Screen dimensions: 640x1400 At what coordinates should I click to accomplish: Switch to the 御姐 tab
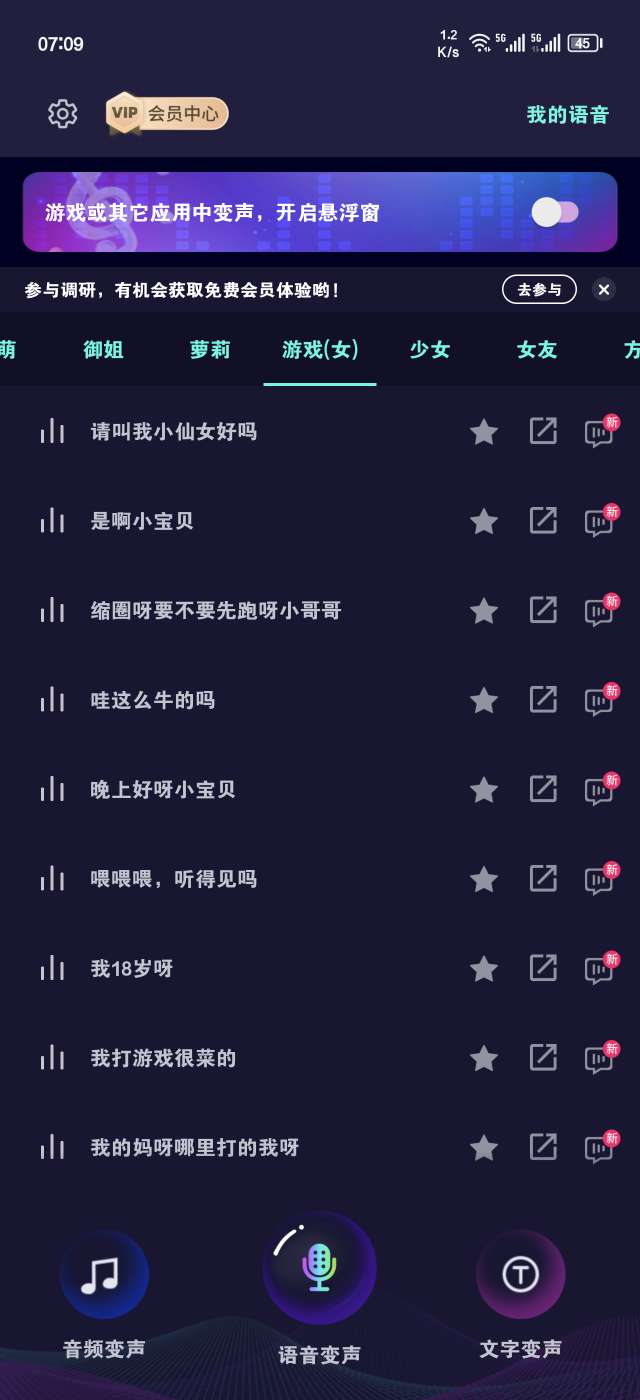(104, 350)
